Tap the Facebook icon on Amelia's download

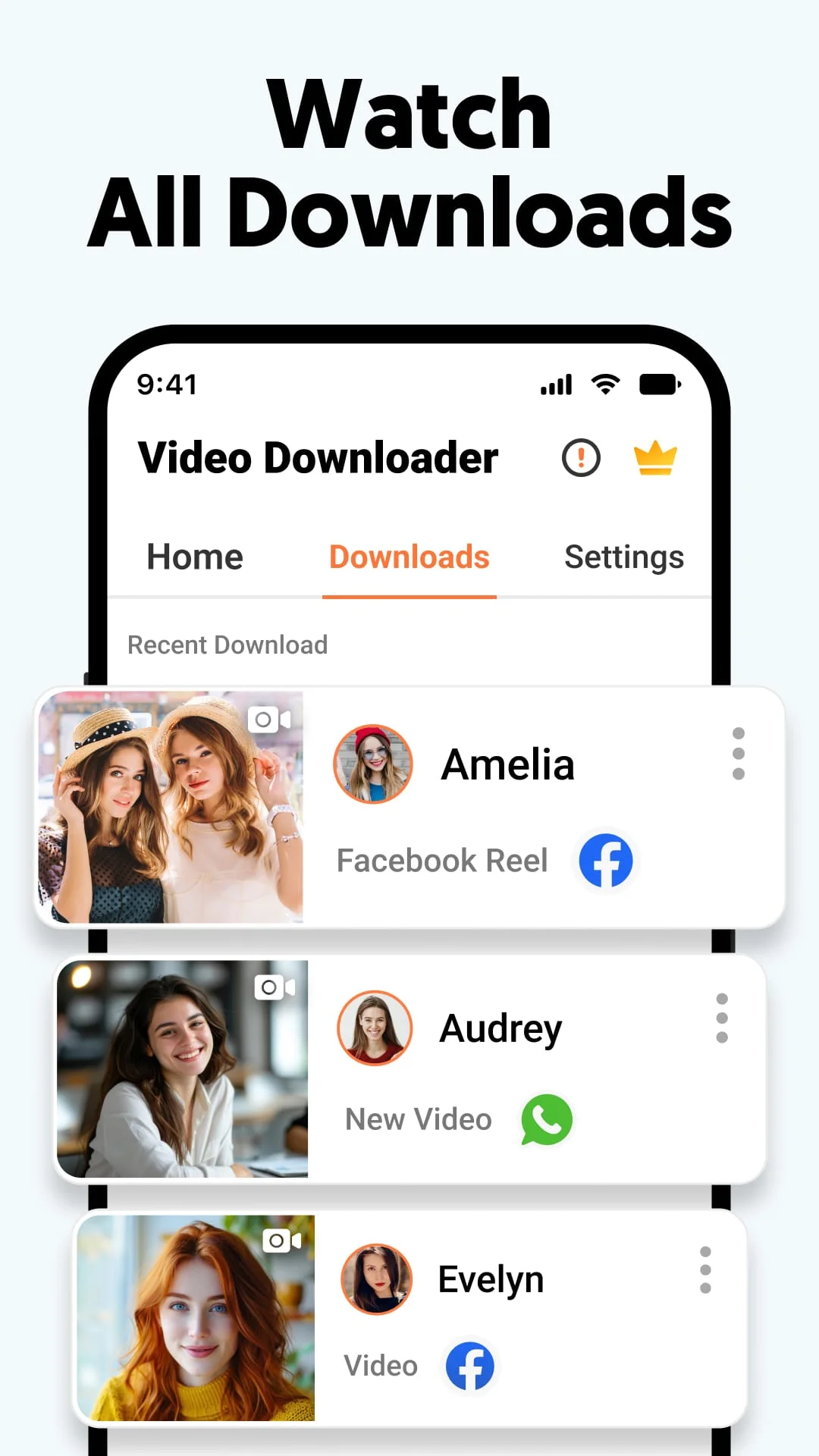click(606, 860)
